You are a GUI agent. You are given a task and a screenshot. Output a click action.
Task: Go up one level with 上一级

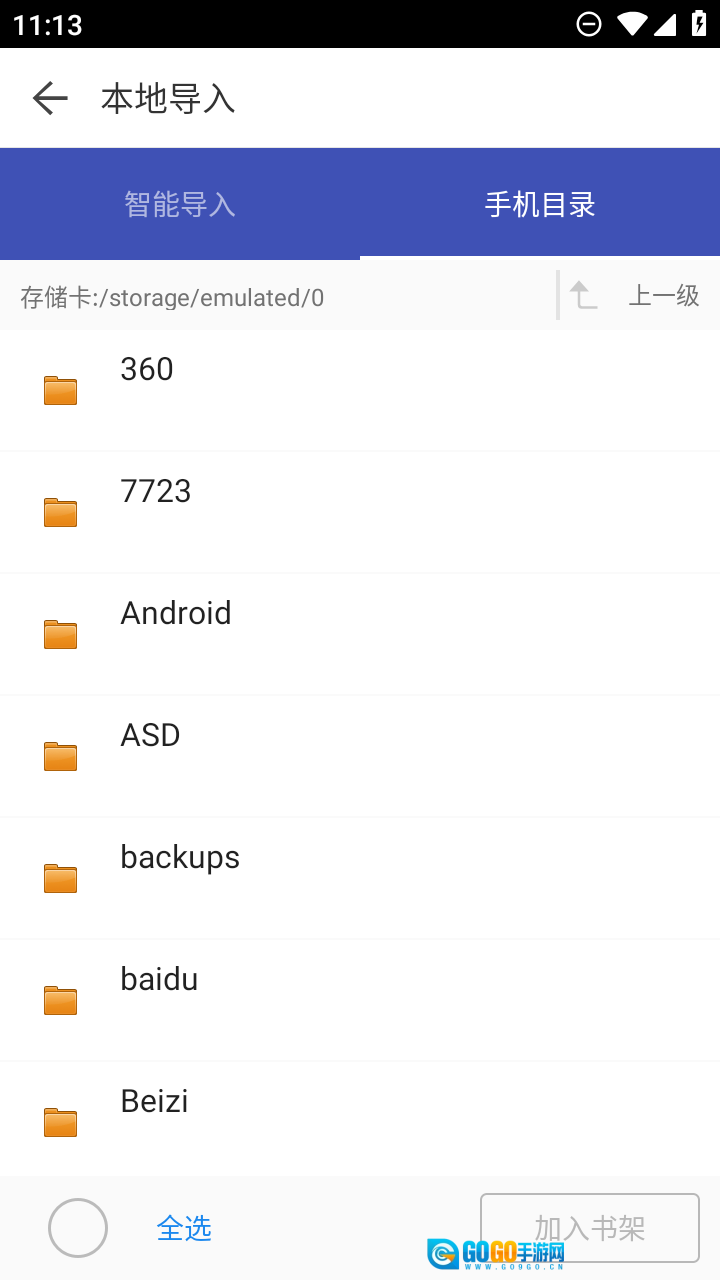640,296
